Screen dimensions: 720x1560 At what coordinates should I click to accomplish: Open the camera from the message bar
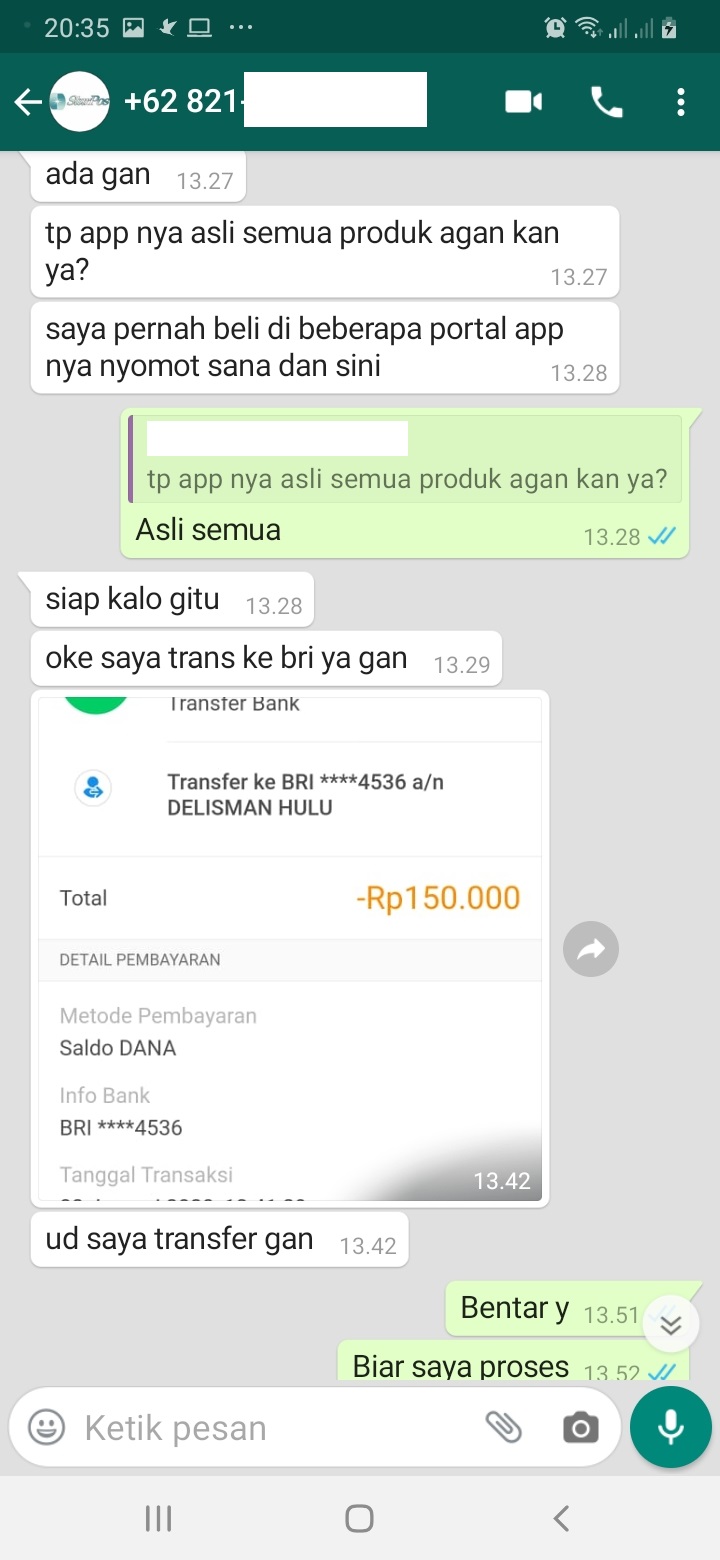(x=581, y=1428)
